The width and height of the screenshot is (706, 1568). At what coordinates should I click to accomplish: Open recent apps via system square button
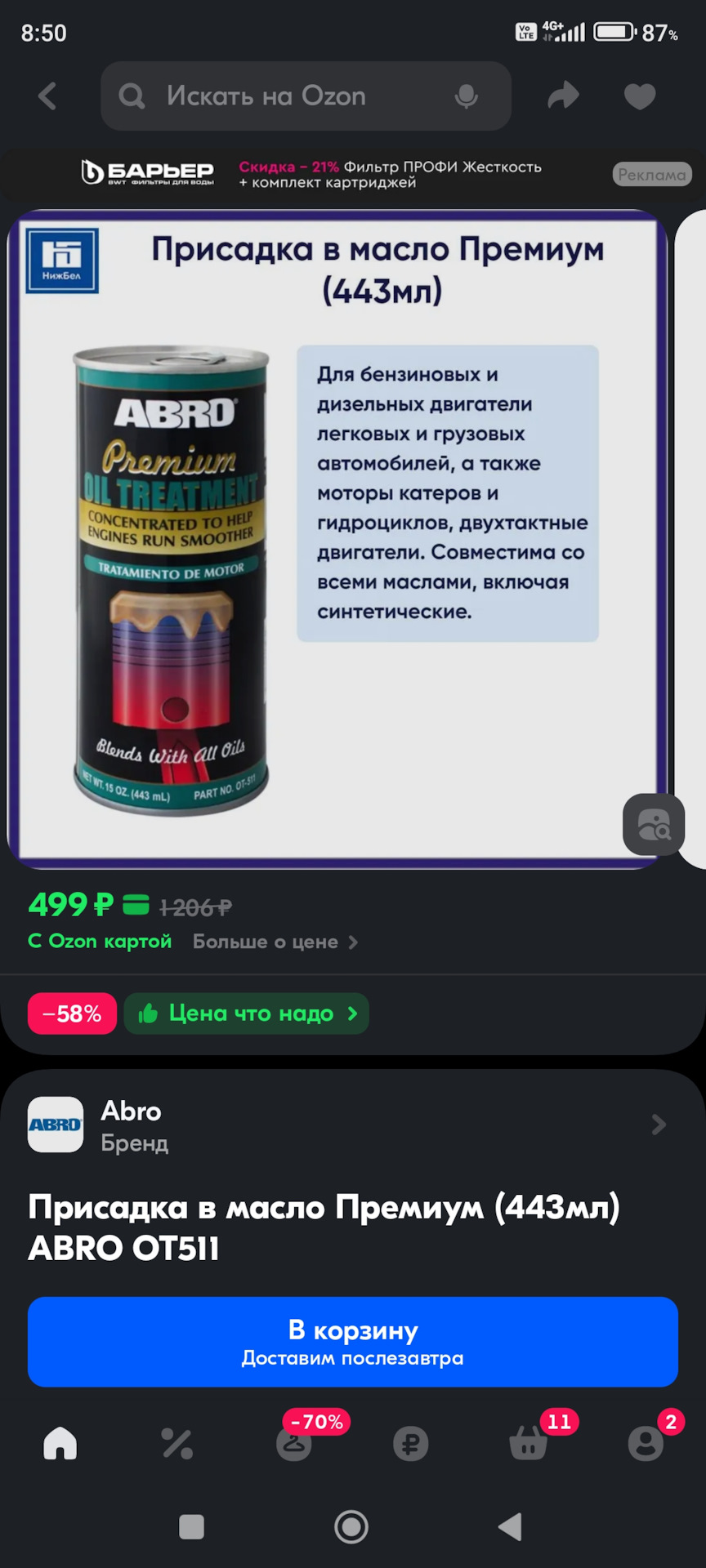click(191, 1526)
